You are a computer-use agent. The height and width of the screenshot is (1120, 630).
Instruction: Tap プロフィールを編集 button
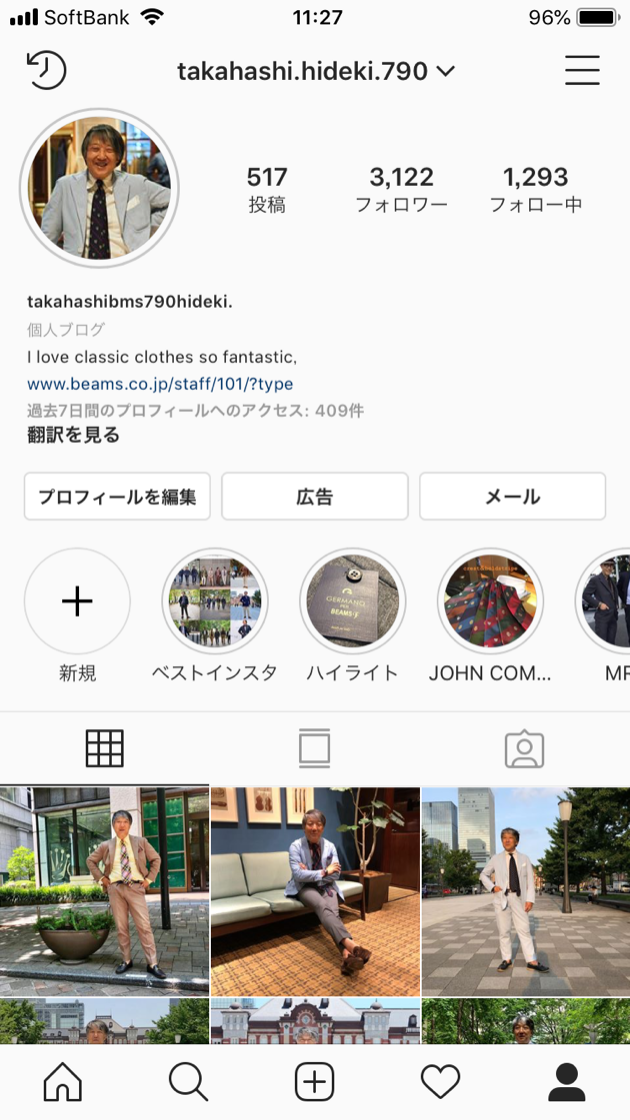(117, 497)
